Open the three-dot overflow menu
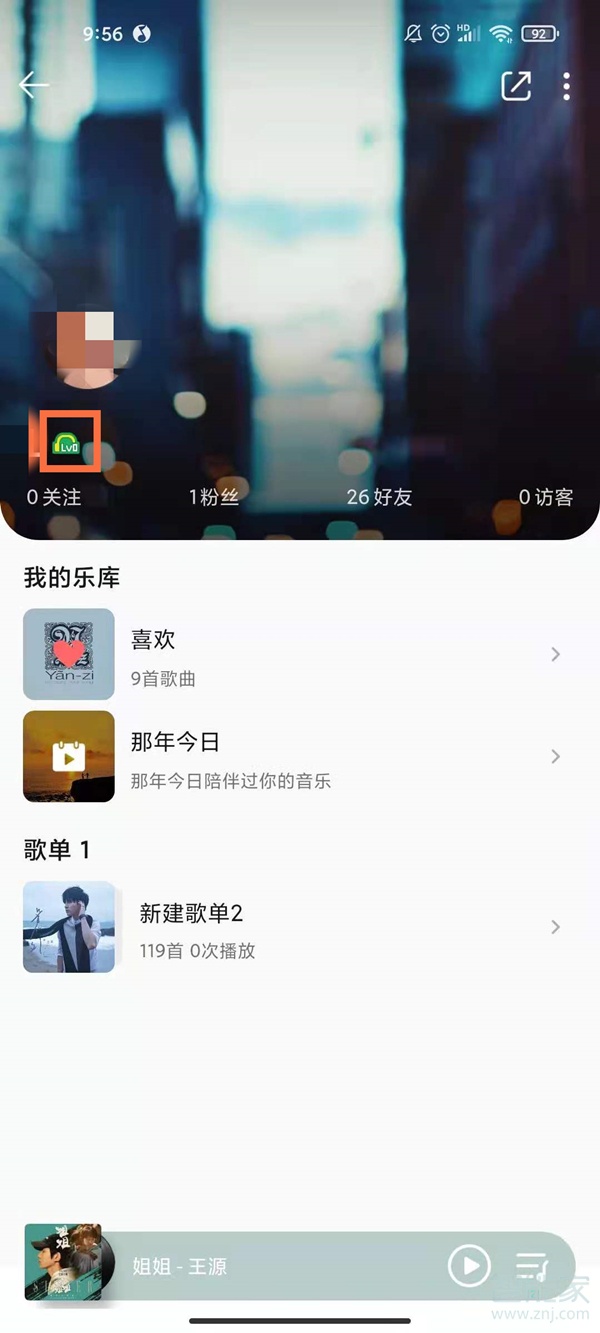 566,86
